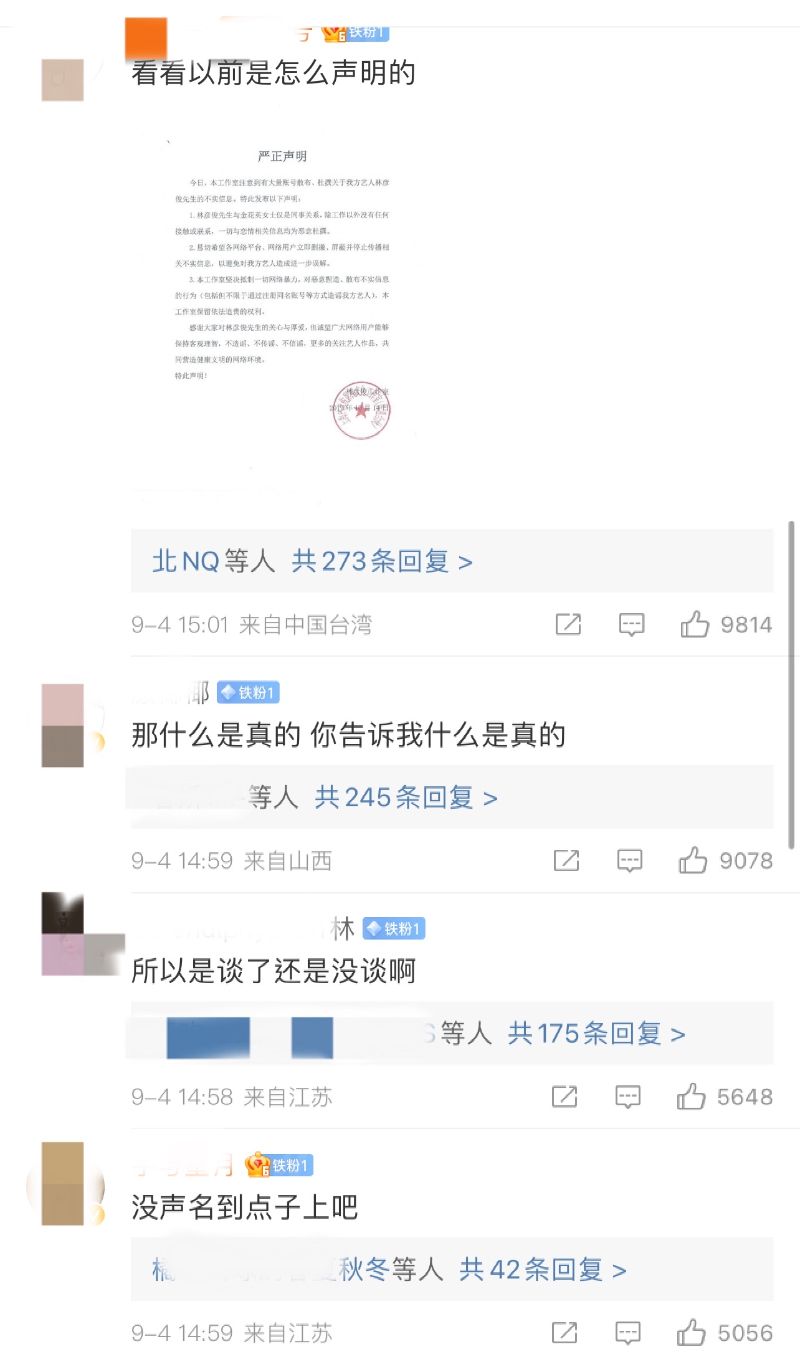Expand the 273 replies thread
Viewport: 800px width, 1352px height.
pyautogui.click(x=382, y=561)
